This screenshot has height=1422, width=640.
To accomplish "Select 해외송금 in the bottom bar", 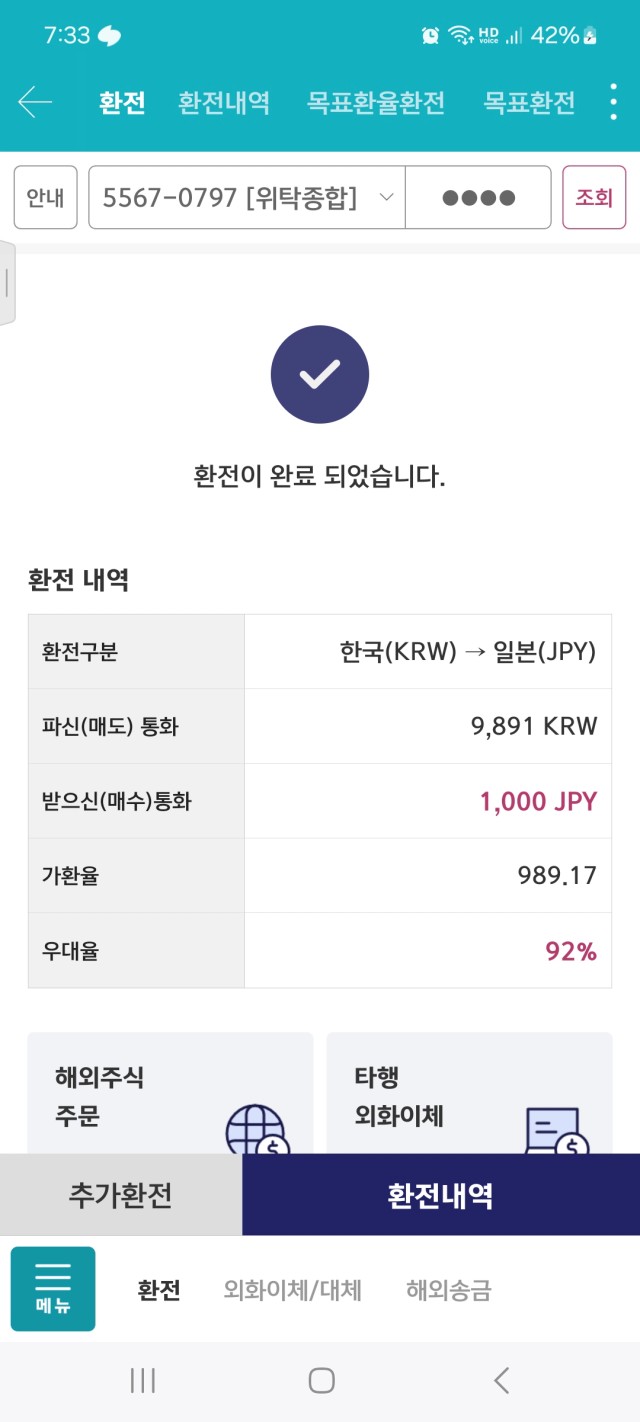I will pyautogui.click(x=449, y=1290).
